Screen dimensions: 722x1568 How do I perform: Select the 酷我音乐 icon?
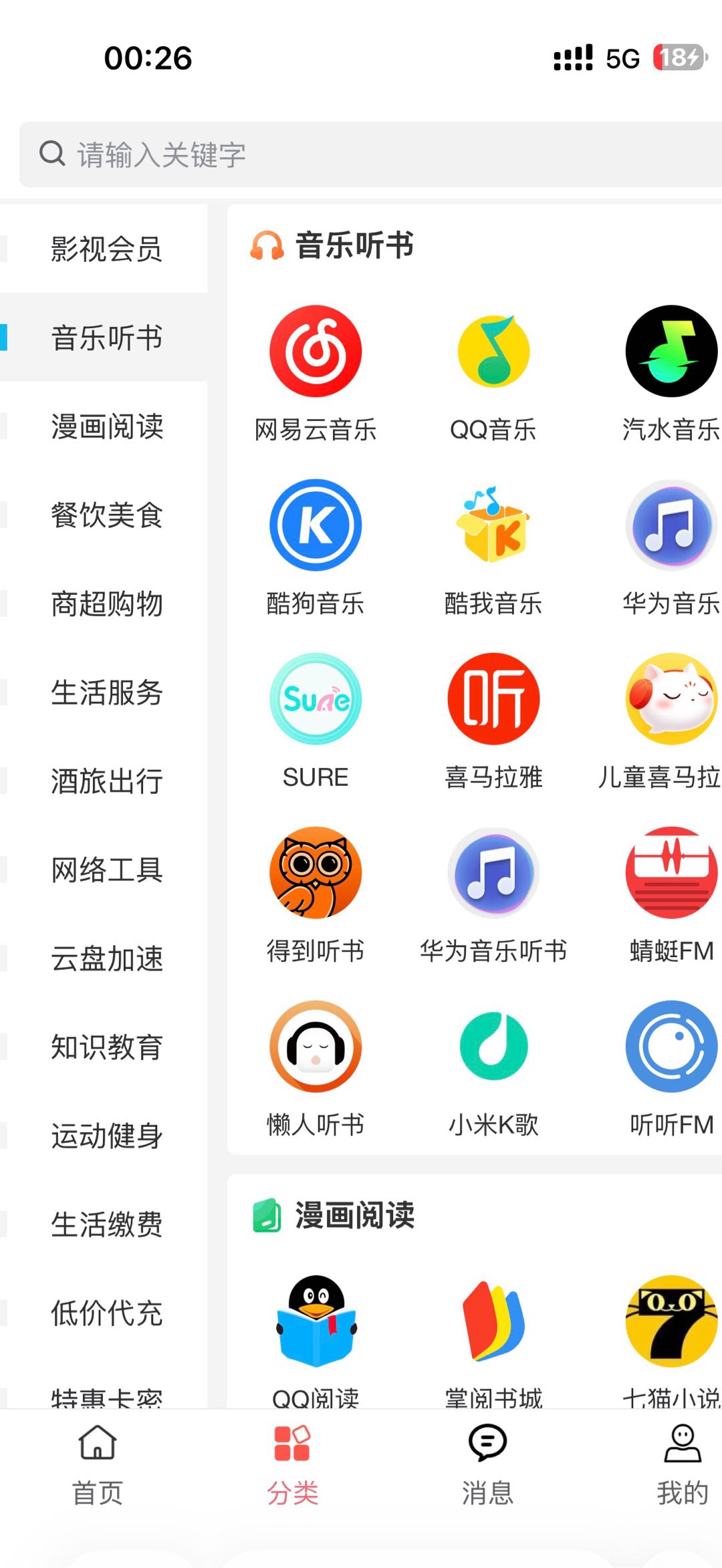tap(493, 525)
